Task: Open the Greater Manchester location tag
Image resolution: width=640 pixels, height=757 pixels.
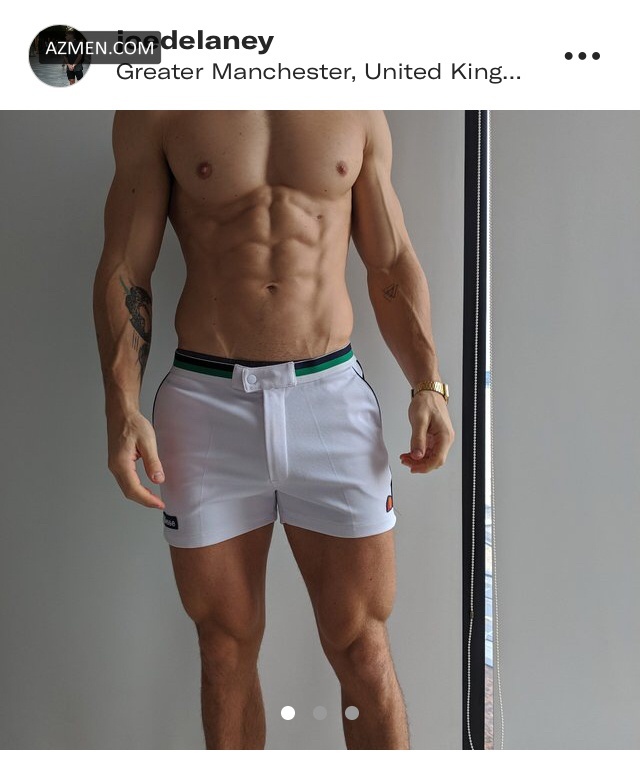Action: (x=318, y=72)
